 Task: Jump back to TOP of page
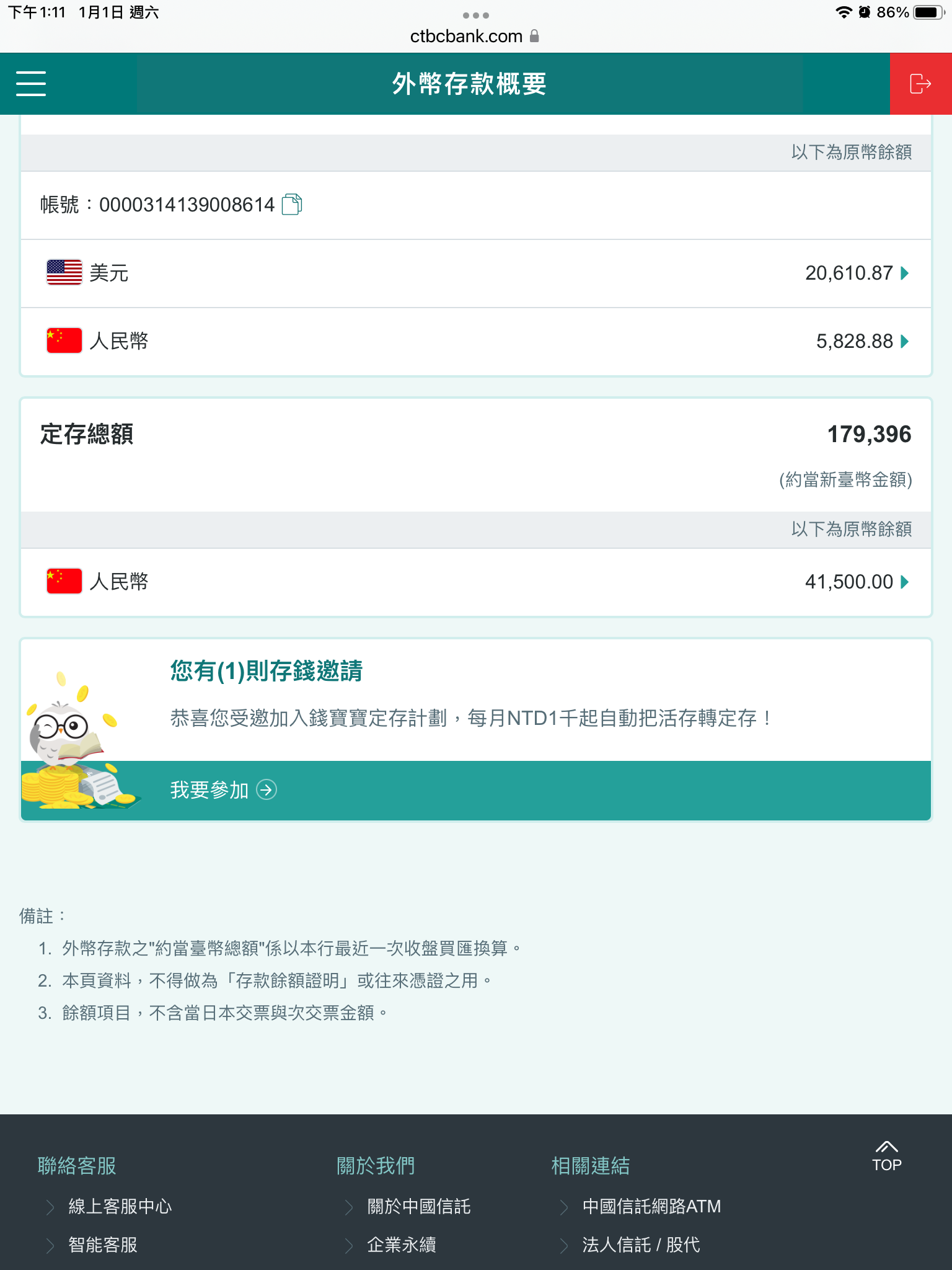tap(886, 1157)
